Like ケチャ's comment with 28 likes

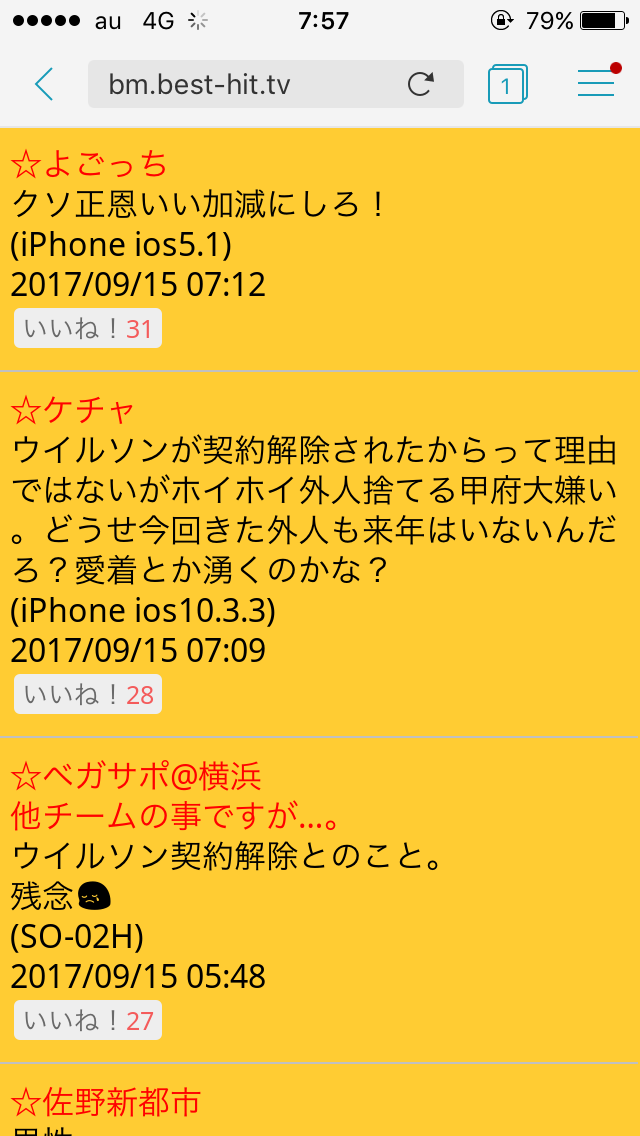pyautogui.click(x=88, y=695)
